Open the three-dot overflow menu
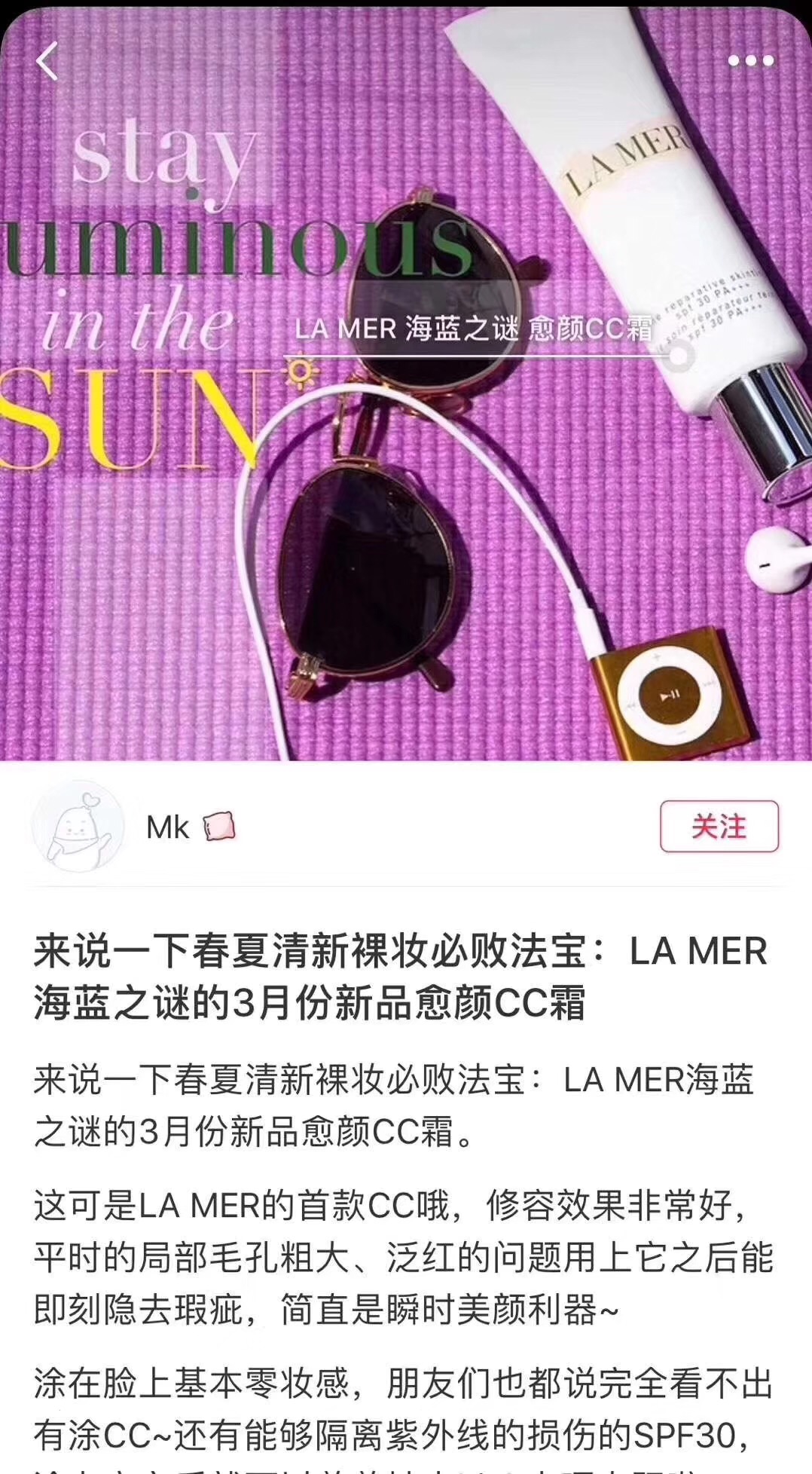This screenshot has height=1474, width=812. (750, 61)
